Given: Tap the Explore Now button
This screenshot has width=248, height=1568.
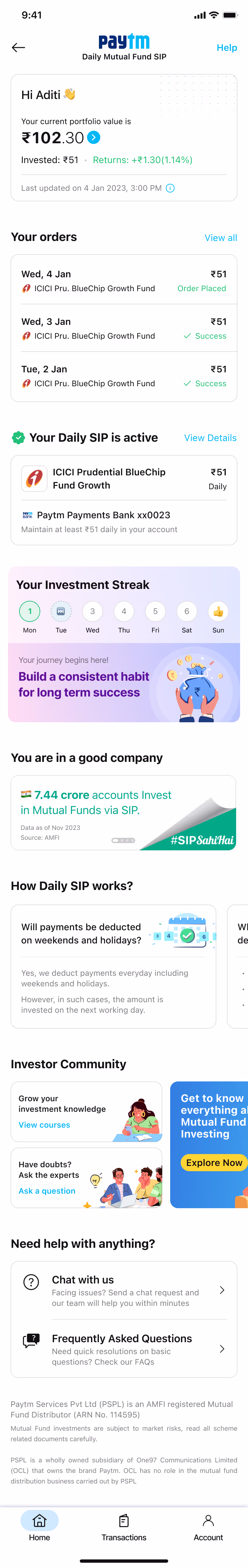Looking at the screenshot, I should click(x=214, y=1163).
